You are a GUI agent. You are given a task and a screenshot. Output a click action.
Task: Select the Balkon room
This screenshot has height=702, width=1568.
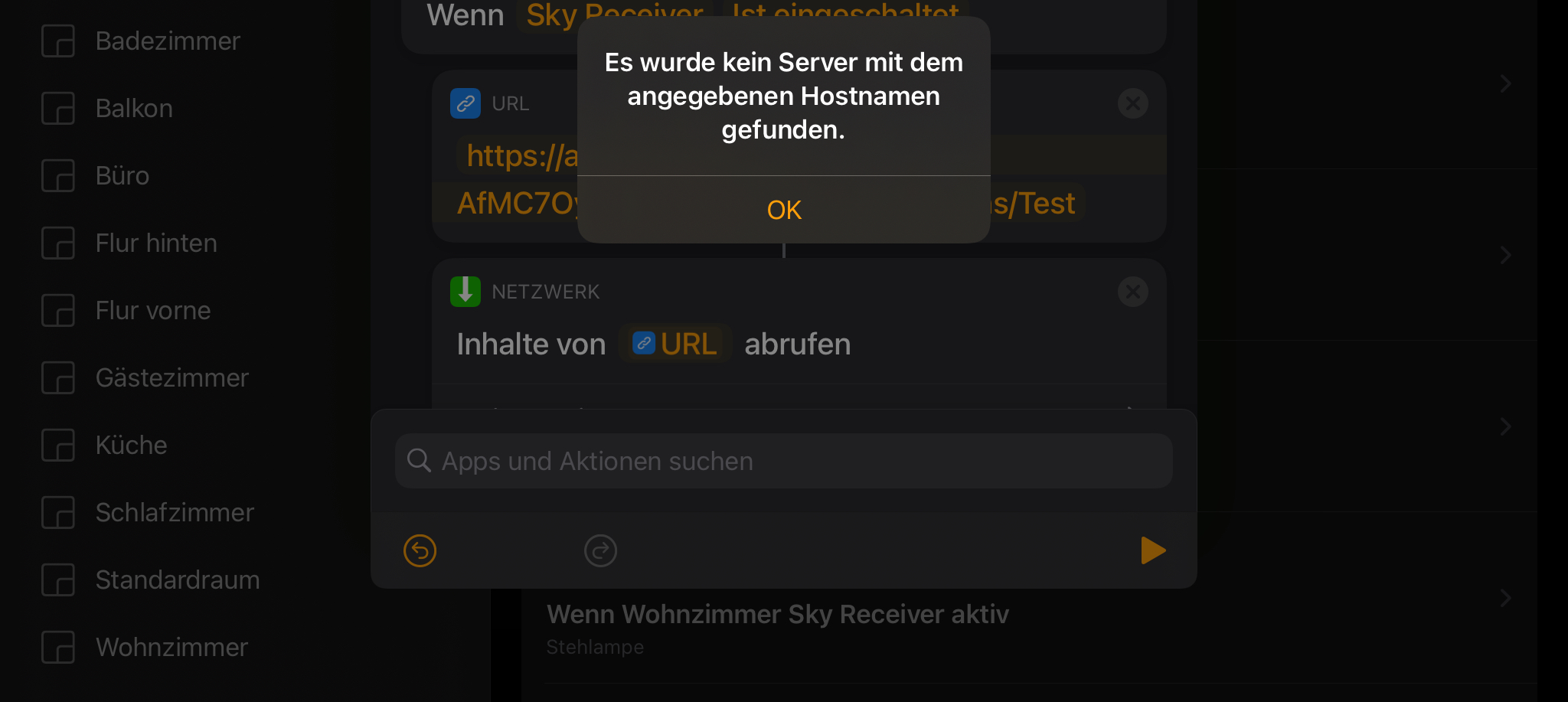(134, 109)
